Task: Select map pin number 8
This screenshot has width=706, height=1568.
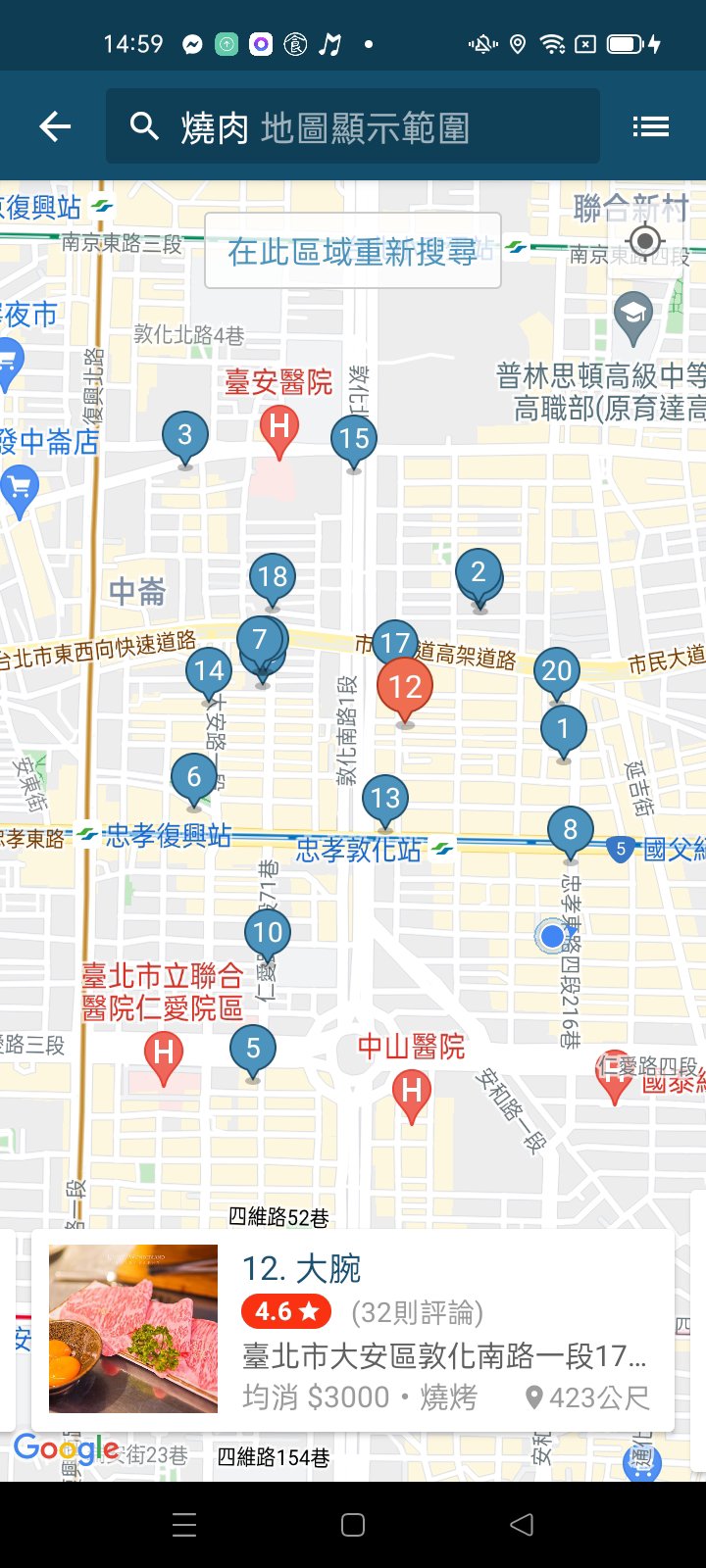Action: pyautogui.click(x=571, y=831)
